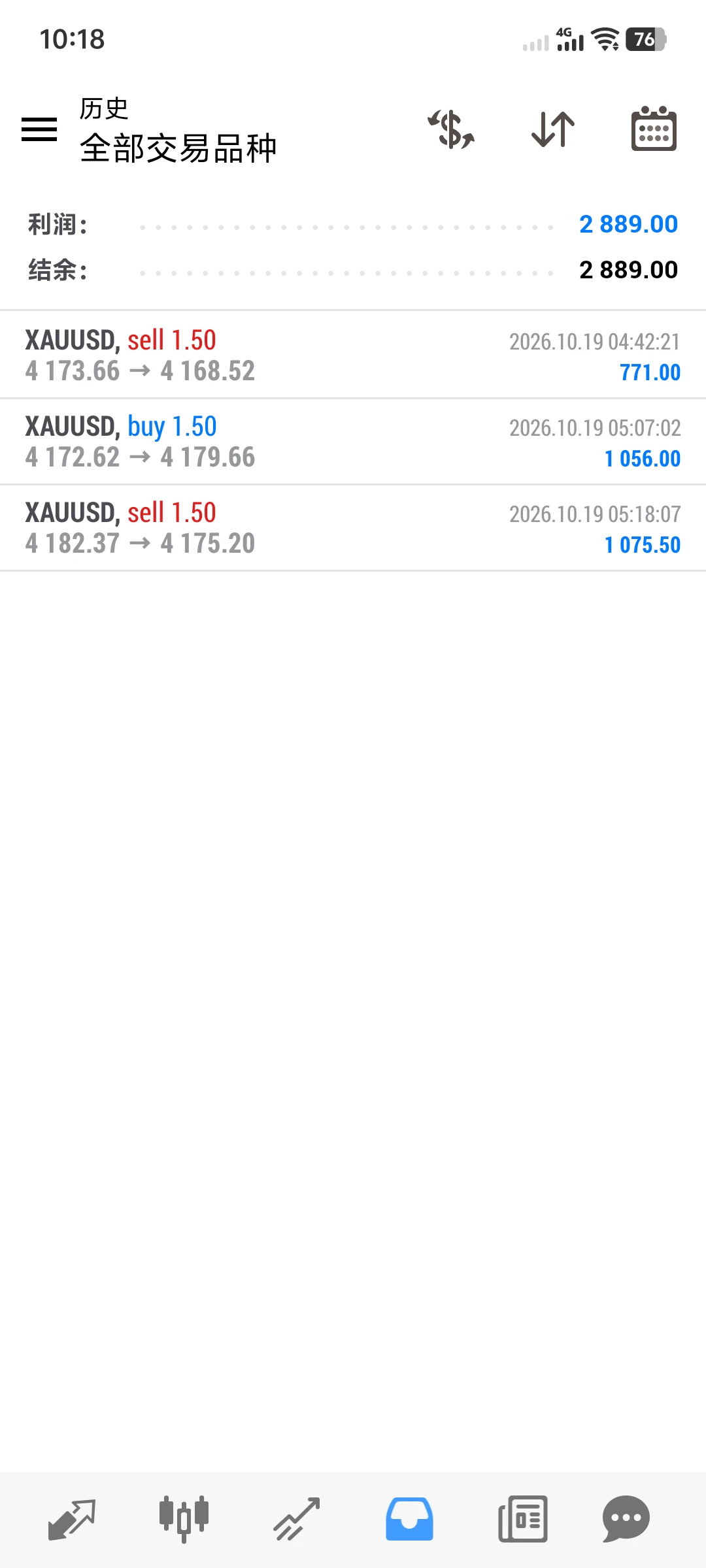Select the history inbox tab
Screen dimensions: 706x1568
(409, 1519)
